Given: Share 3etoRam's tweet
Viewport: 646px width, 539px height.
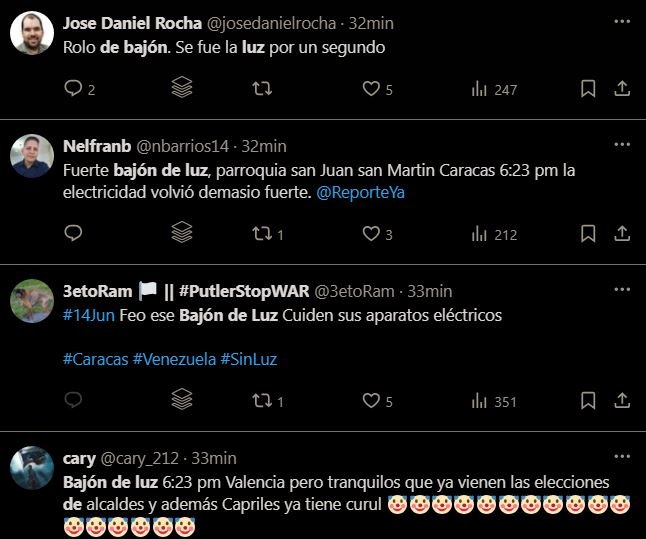Looking at the screenshot, I should pyautogui.click(x=621, y=401).
